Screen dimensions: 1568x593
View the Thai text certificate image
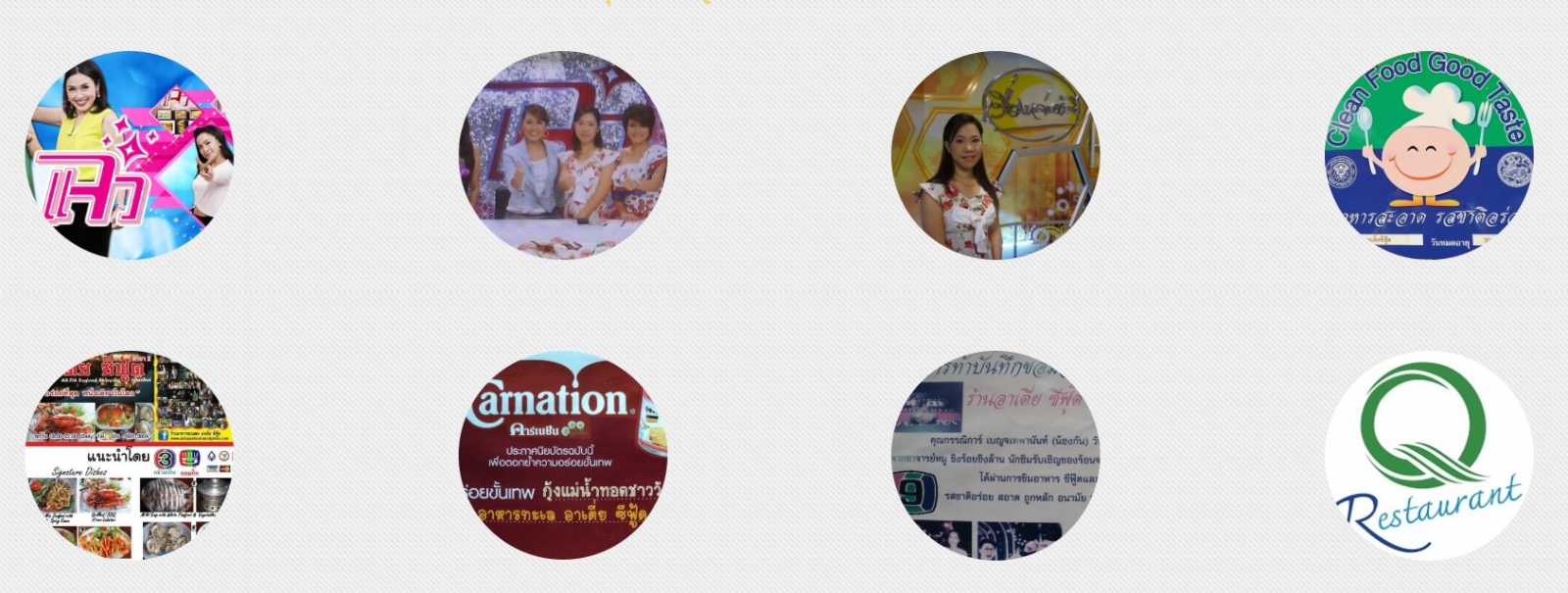coord(996,456)
